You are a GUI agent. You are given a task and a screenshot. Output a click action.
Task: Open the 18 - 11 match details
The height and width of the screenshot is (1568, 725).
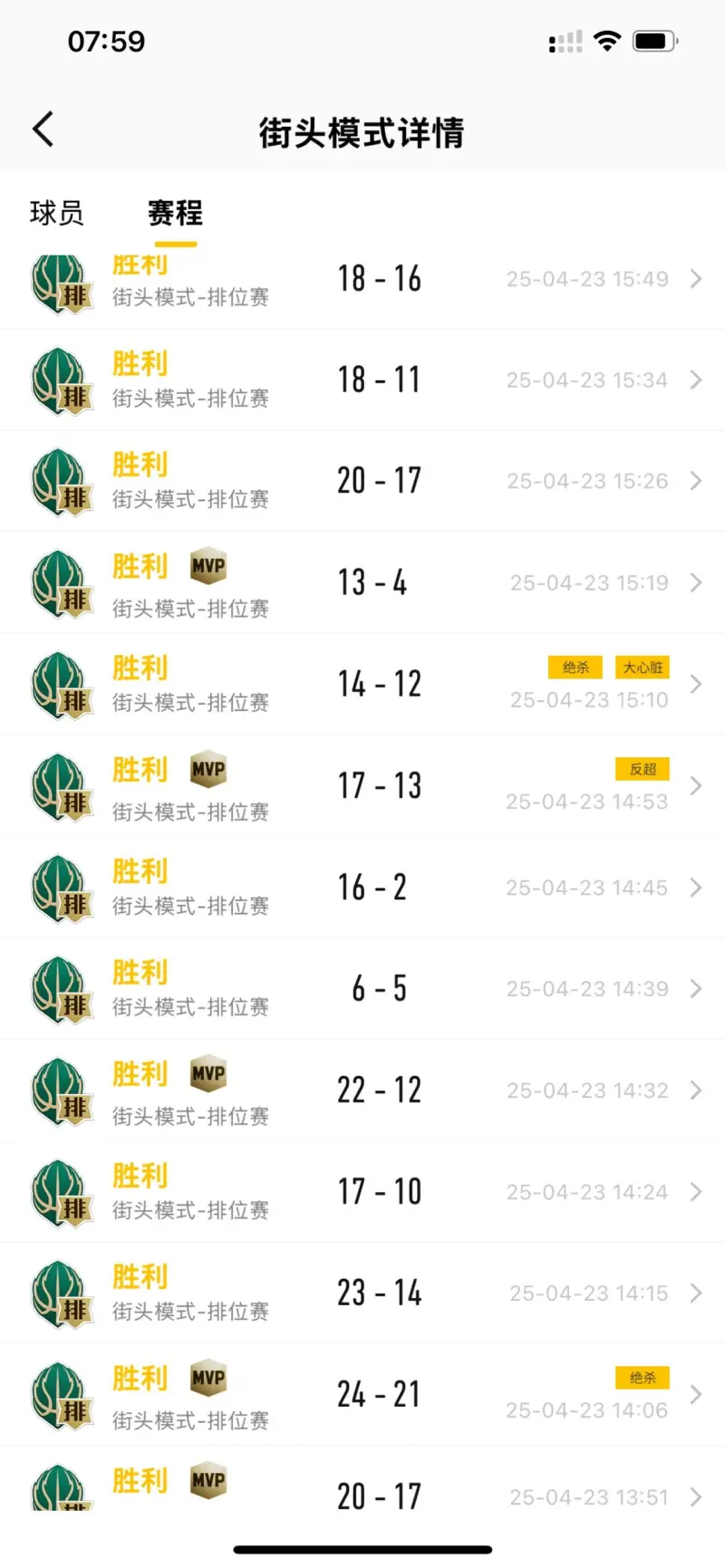coord(362,380)
